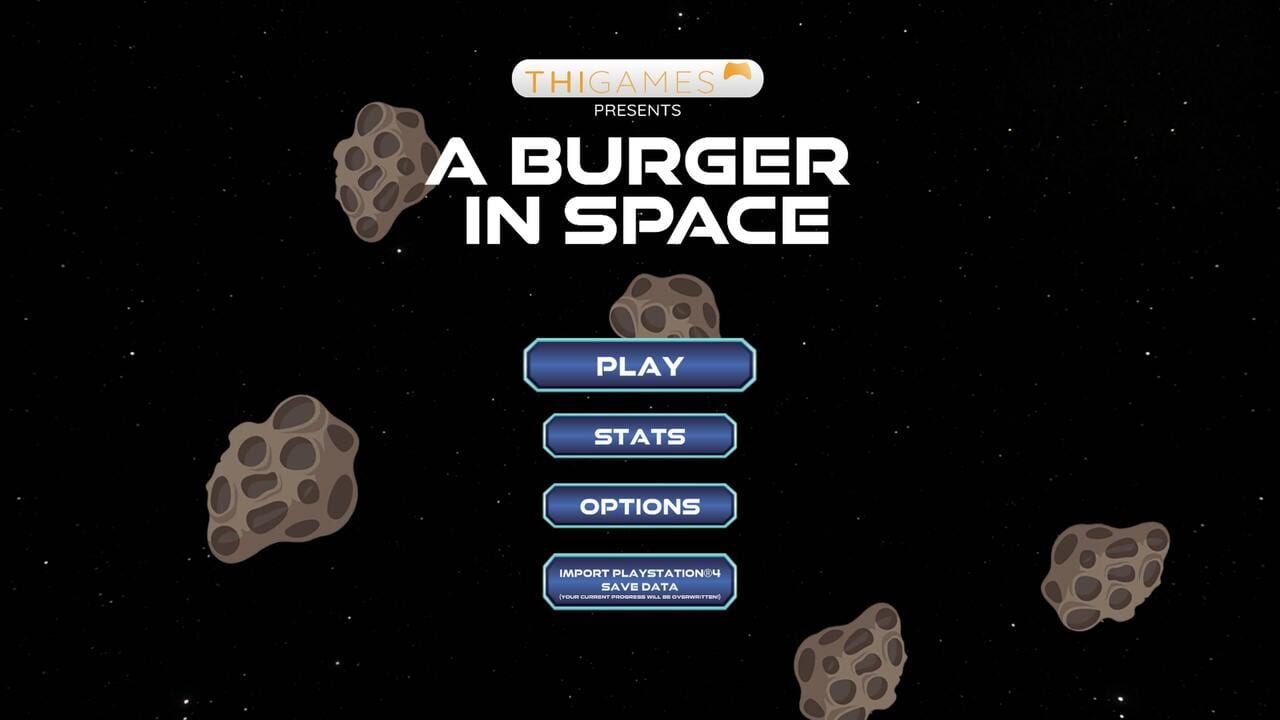Go to the Options menu
This screenshot has height=720, width=1280.
click(640, 506)
